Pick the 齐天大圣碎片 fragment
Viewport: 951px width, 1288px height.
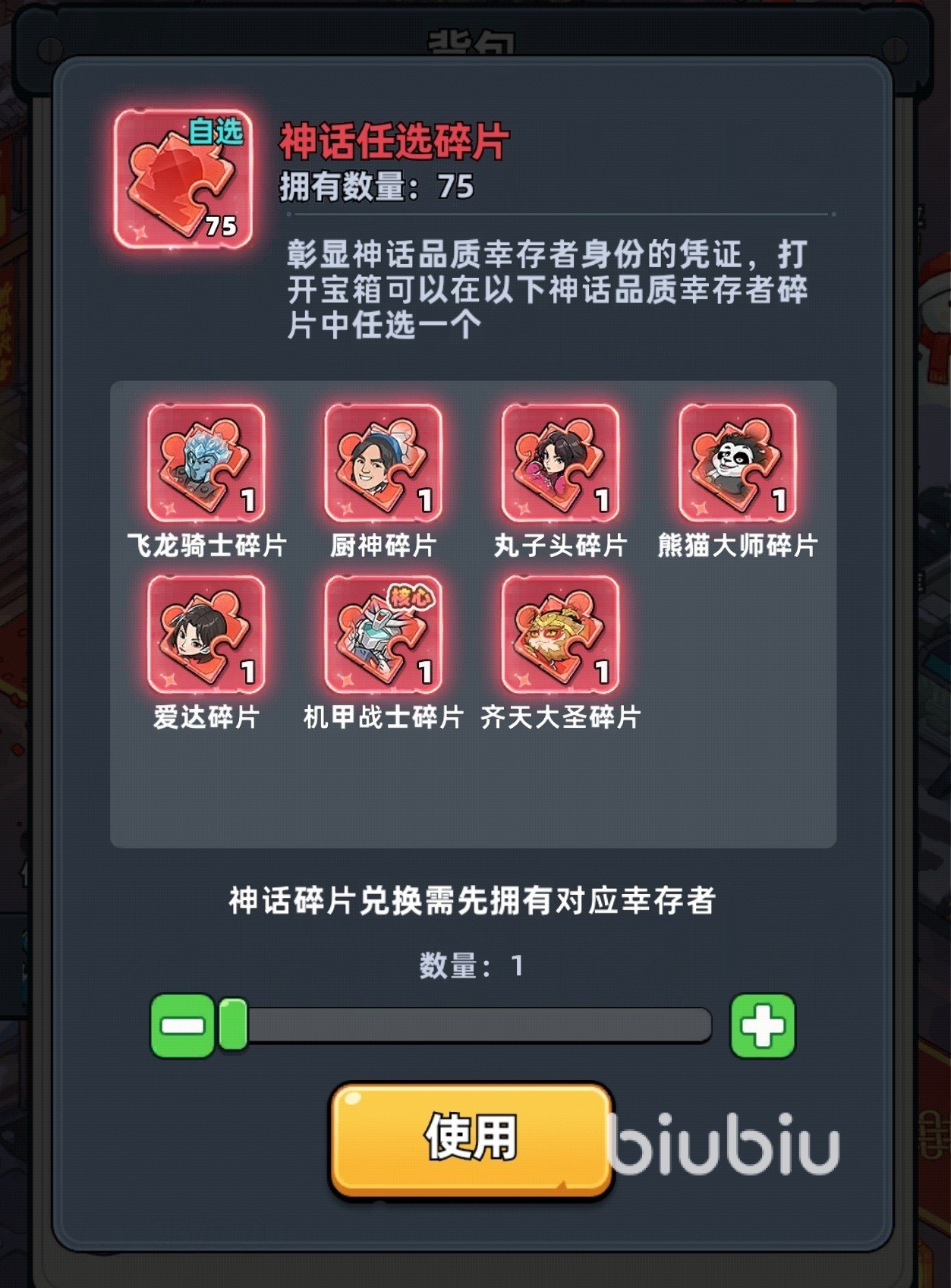(x=560, y=635)
